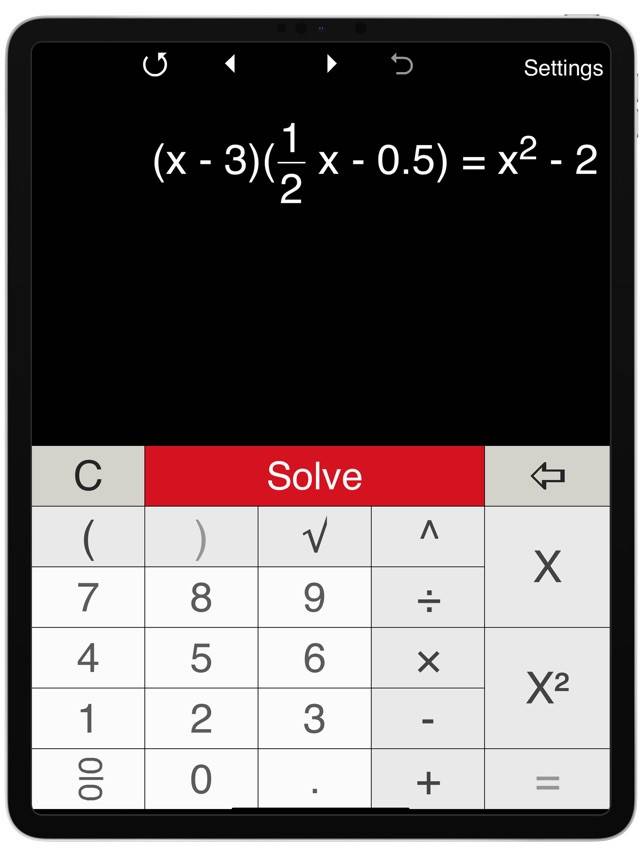Screen dimensions: 643x858
Task: Tap the division key
Action: click(x=428, y=599)
